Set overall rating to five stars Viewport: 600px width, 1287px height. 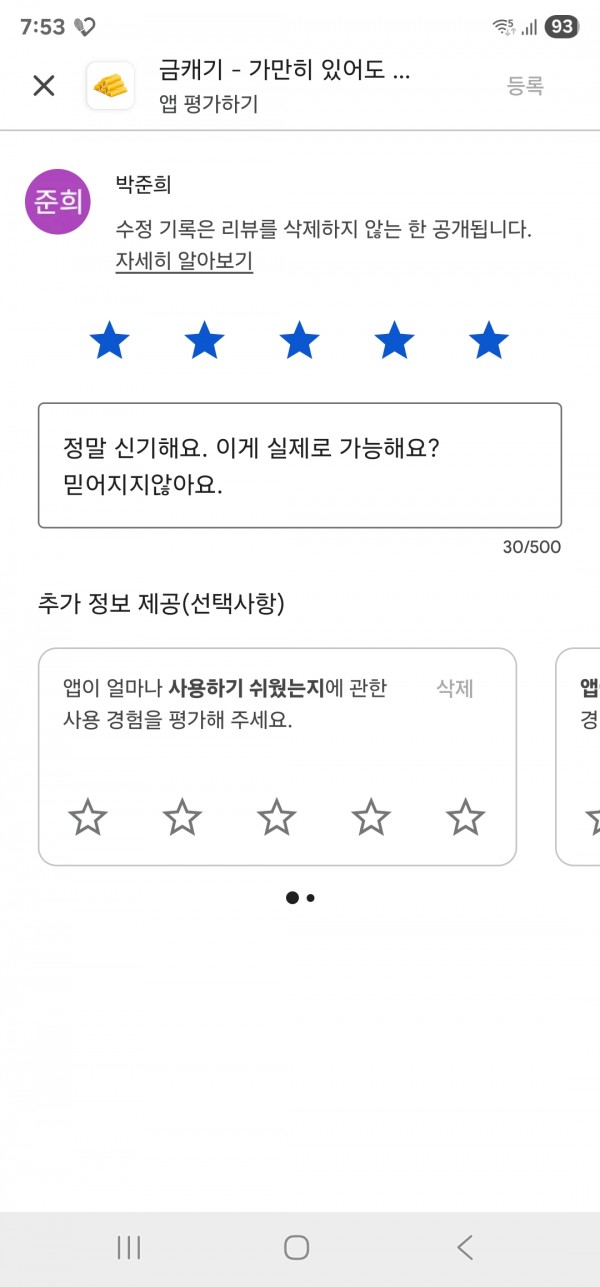point(489,341)
